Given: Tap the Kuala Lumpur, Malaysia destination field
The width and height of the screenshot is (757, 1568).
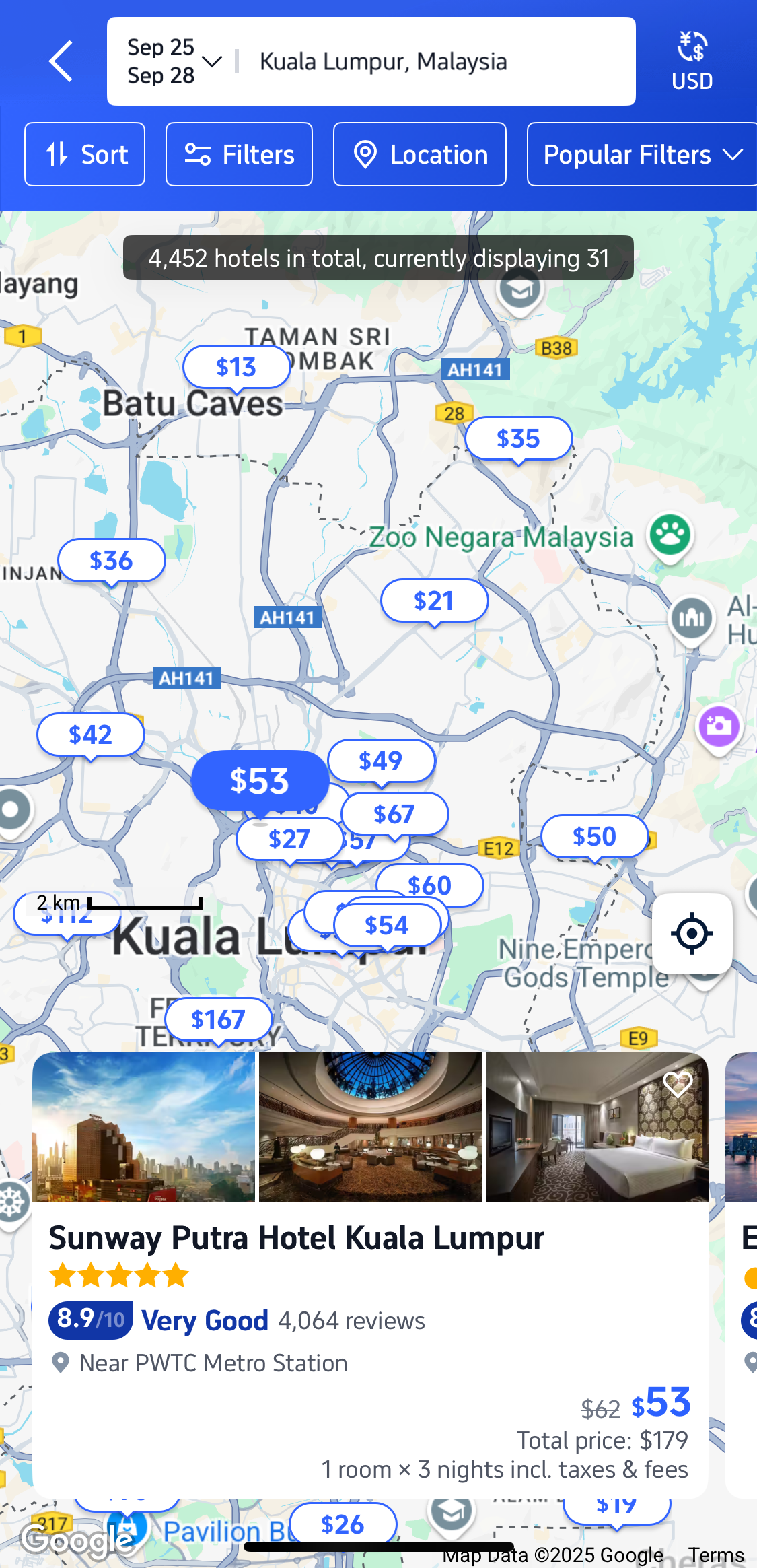Looking at the screenshot, I should [384, 61].
